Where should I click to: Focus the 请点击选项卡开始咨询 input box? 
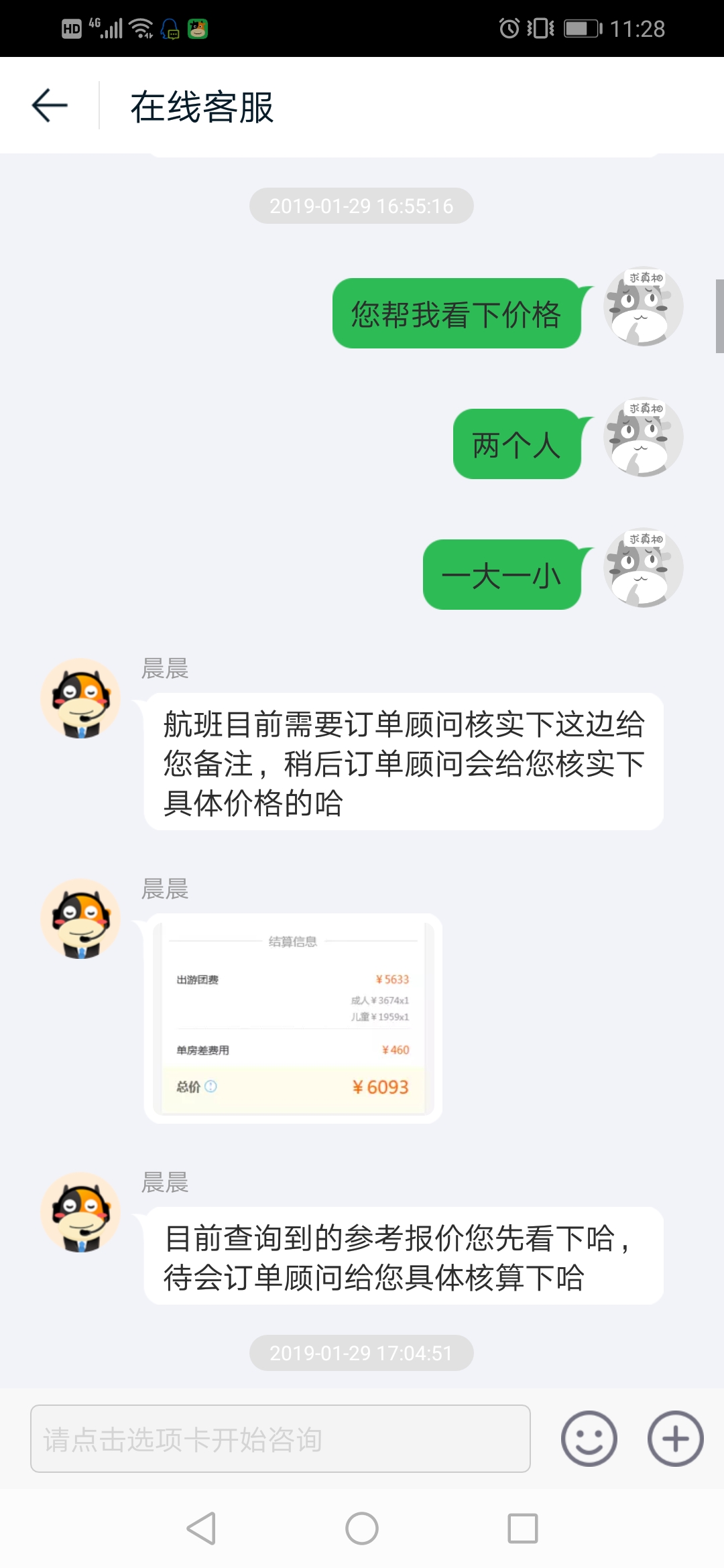pyautogui.click(x=280, y=1439)
